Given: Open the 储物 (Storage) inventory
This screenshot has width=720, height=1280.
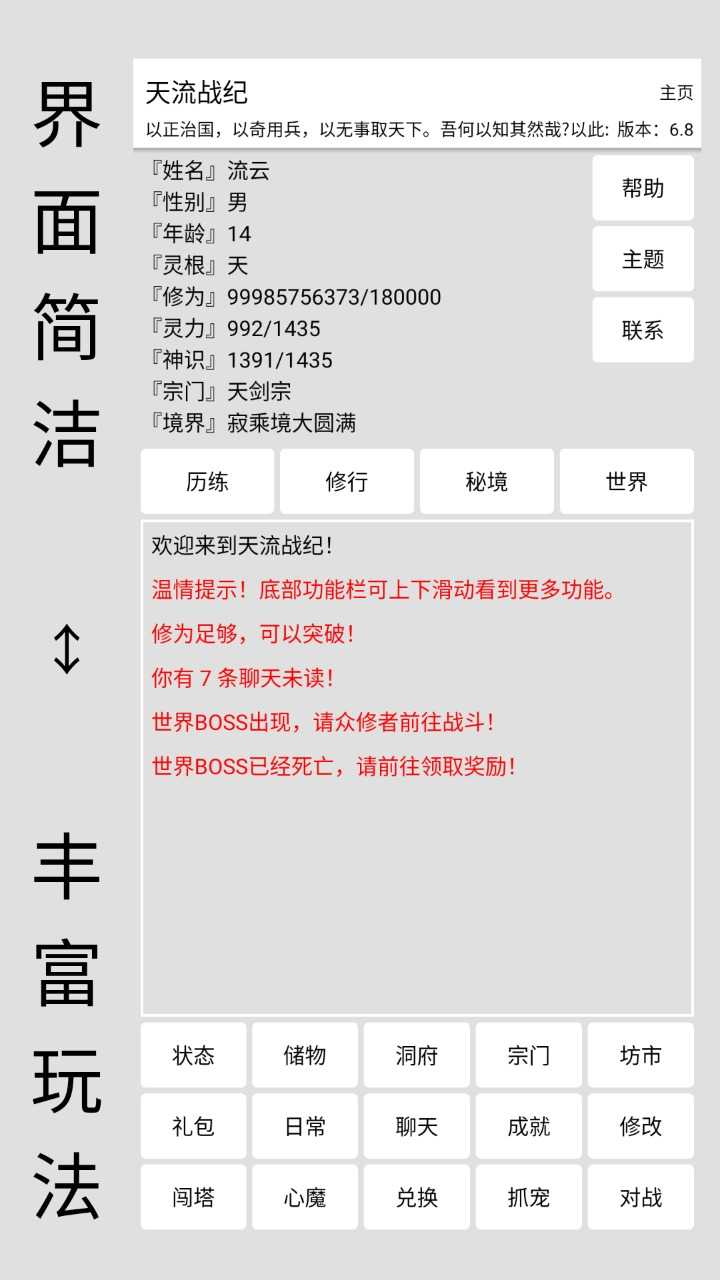Looking at the screenshot, I should click(304, 1055).
